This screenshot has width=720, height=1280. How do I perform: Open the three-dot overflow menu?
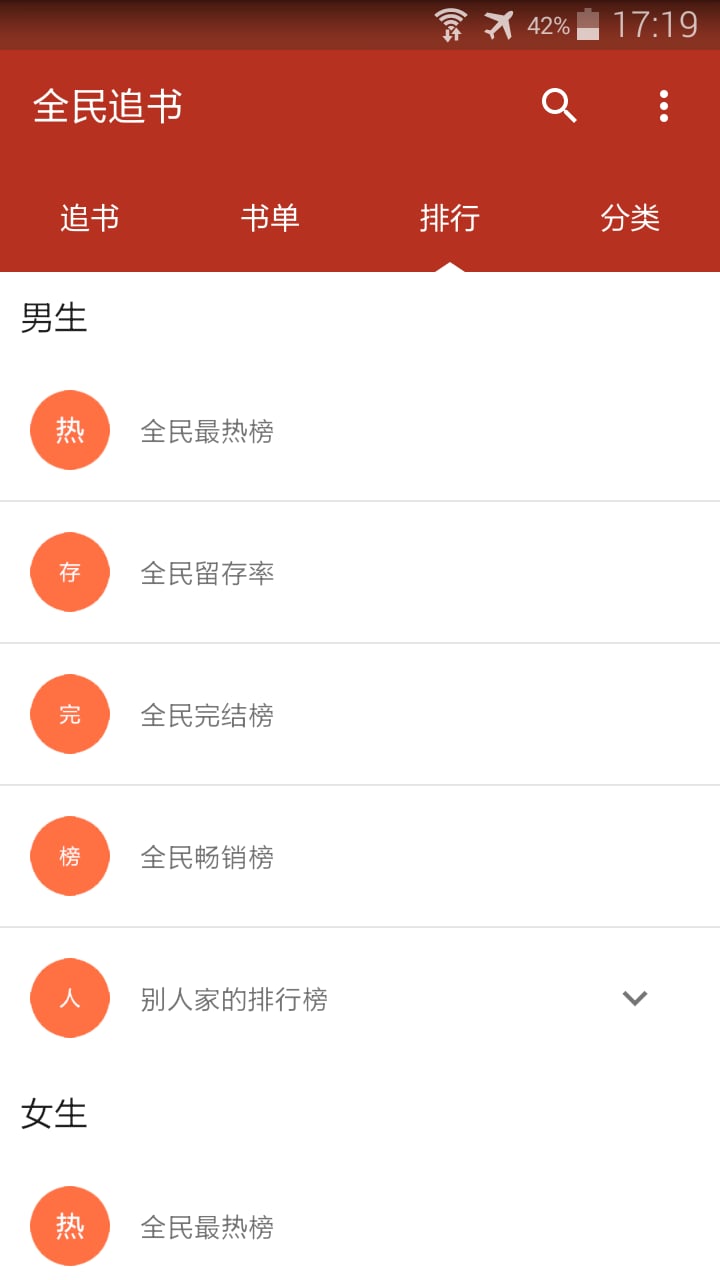pyautogui.click(x=663, y=105)
